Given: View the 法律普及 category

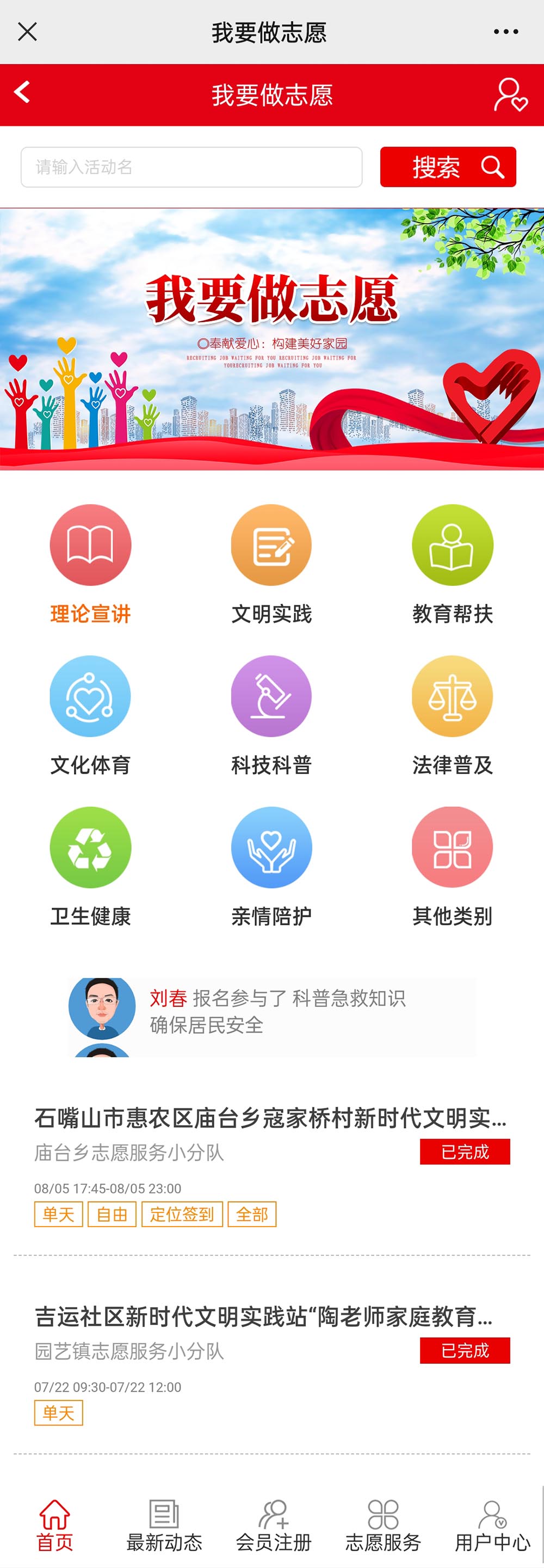Looking at the screenshot, I should point(452,715).
